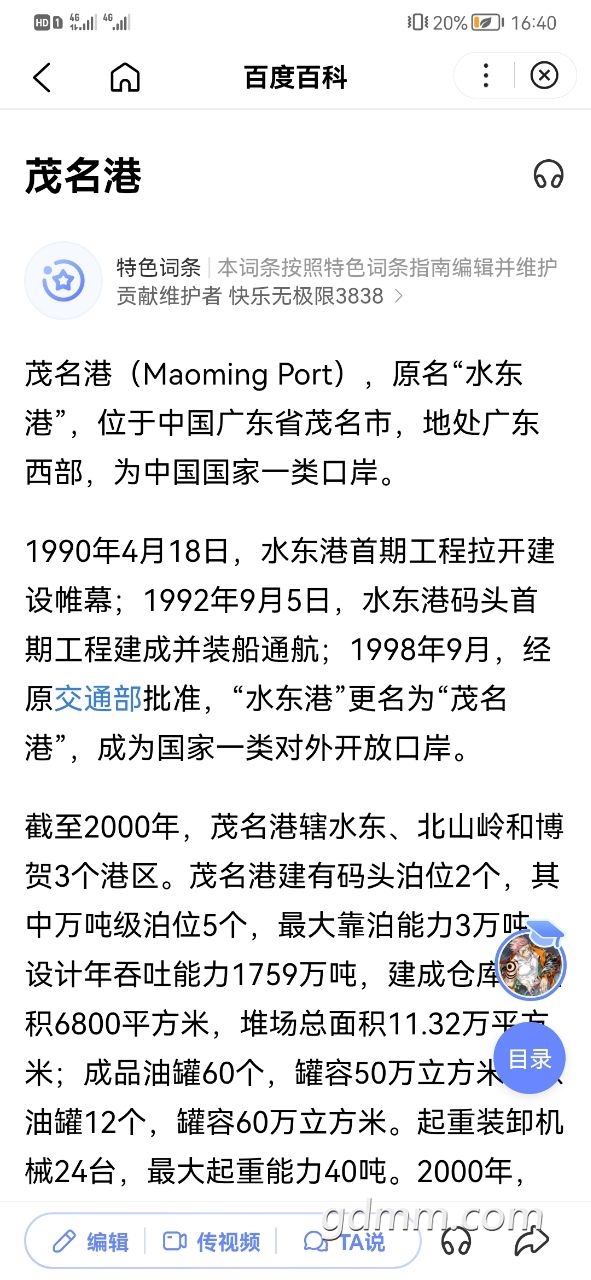Open the three-dot overflow menu

(485, 76)
